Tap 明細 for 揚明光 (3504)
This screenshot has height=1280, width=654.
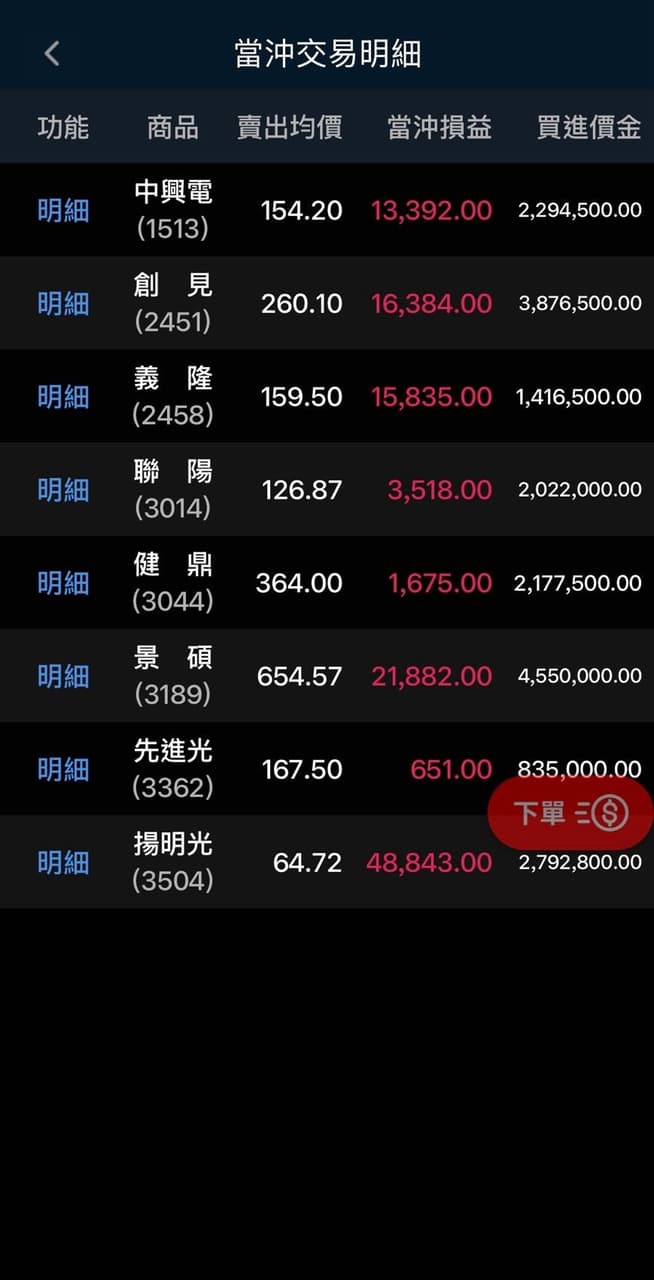[x=63, y=862]
